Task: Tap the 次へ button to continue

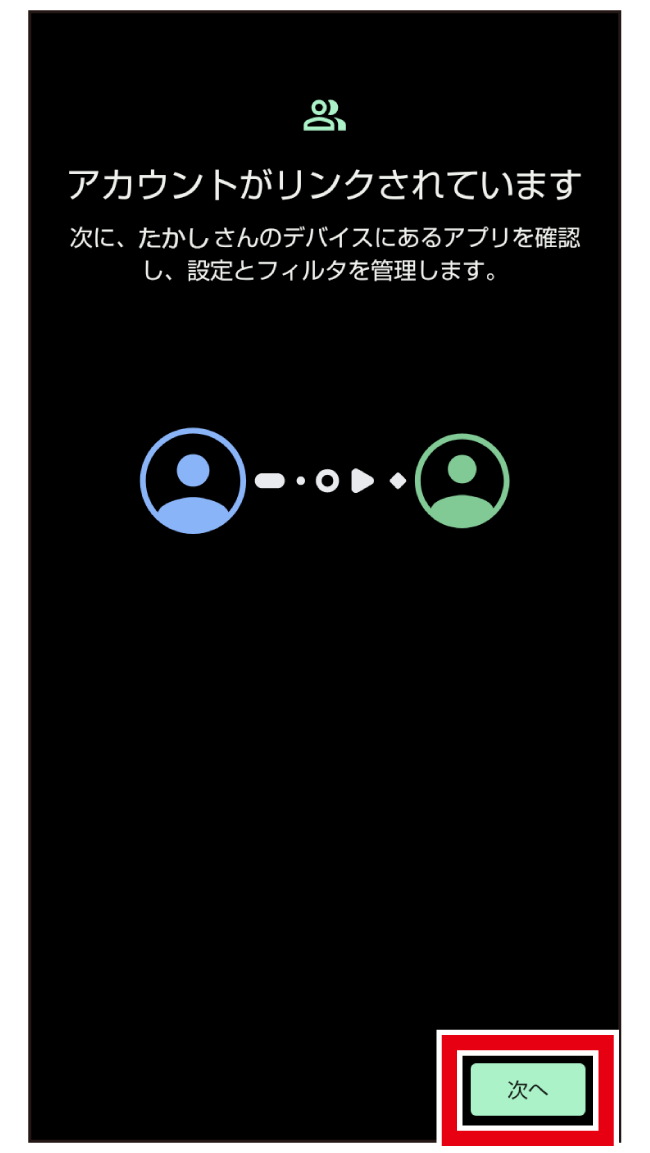Action: click(x=528, y=1089)
